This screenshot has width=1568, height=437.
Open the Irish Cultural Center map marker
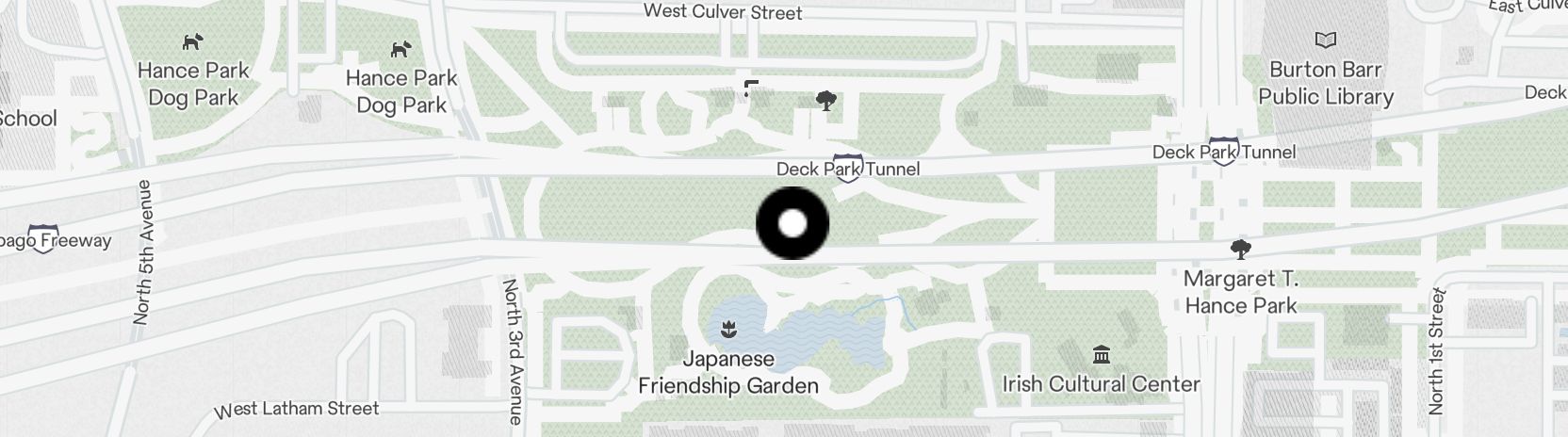tap(1101, 355)
